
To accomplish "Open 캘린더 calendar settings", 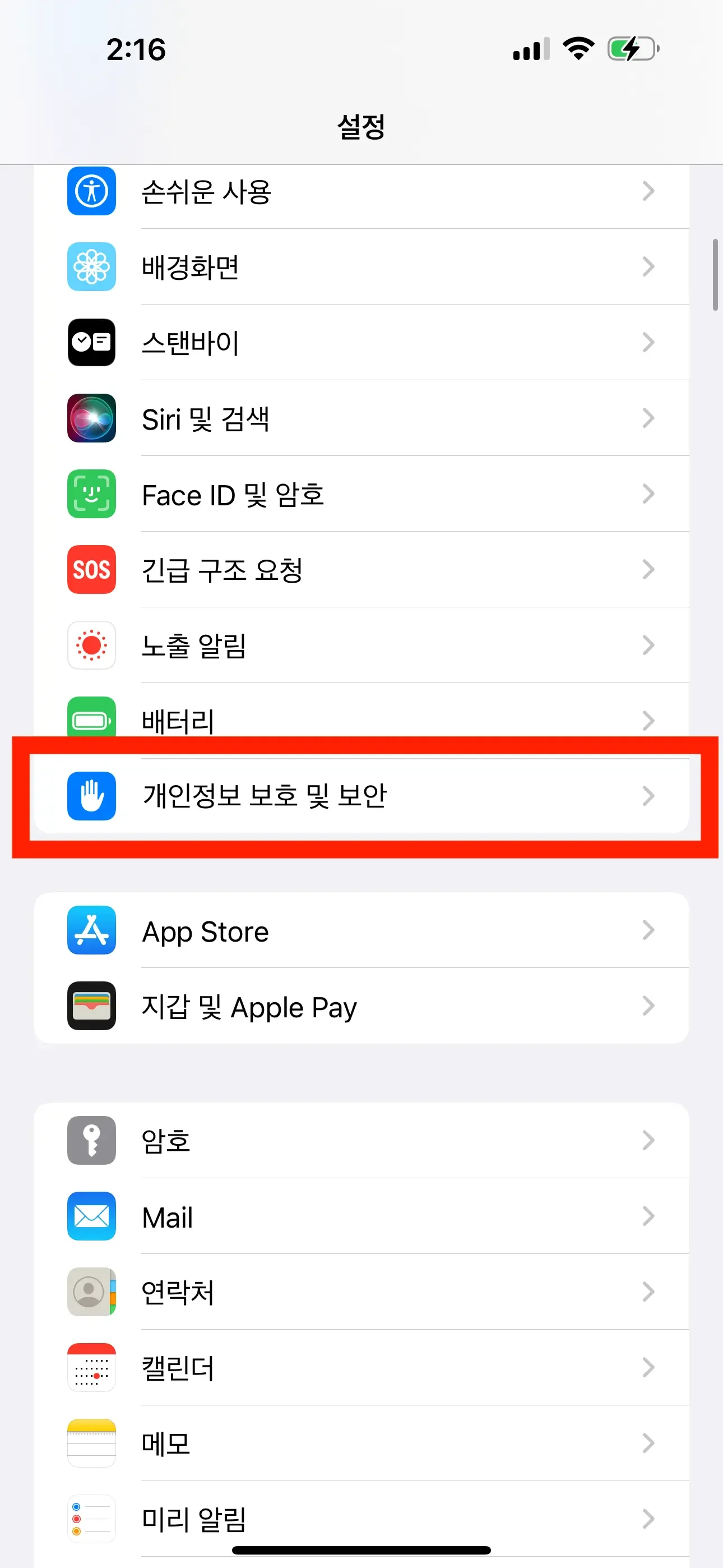I will coord(360,1368).
